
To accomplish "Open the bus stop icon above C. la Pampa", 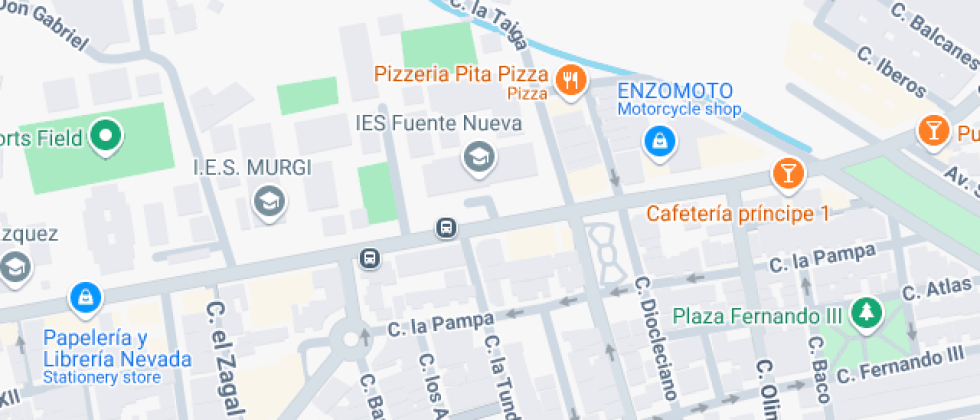I will coord(370,259).
